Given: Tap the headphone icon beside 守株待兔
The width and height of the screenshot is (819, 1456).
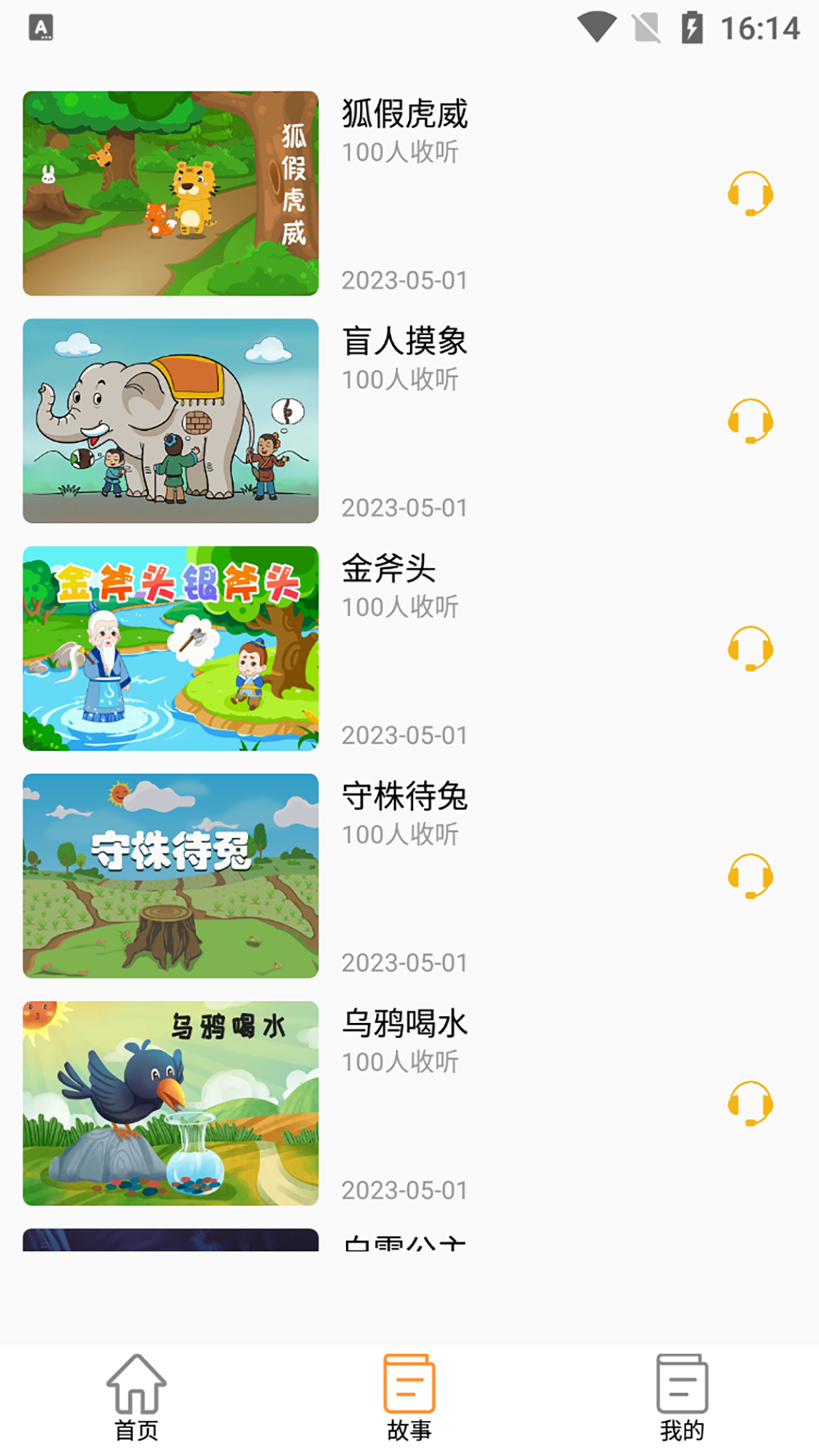Looking at the screenshot, I should tap(750, 877).
